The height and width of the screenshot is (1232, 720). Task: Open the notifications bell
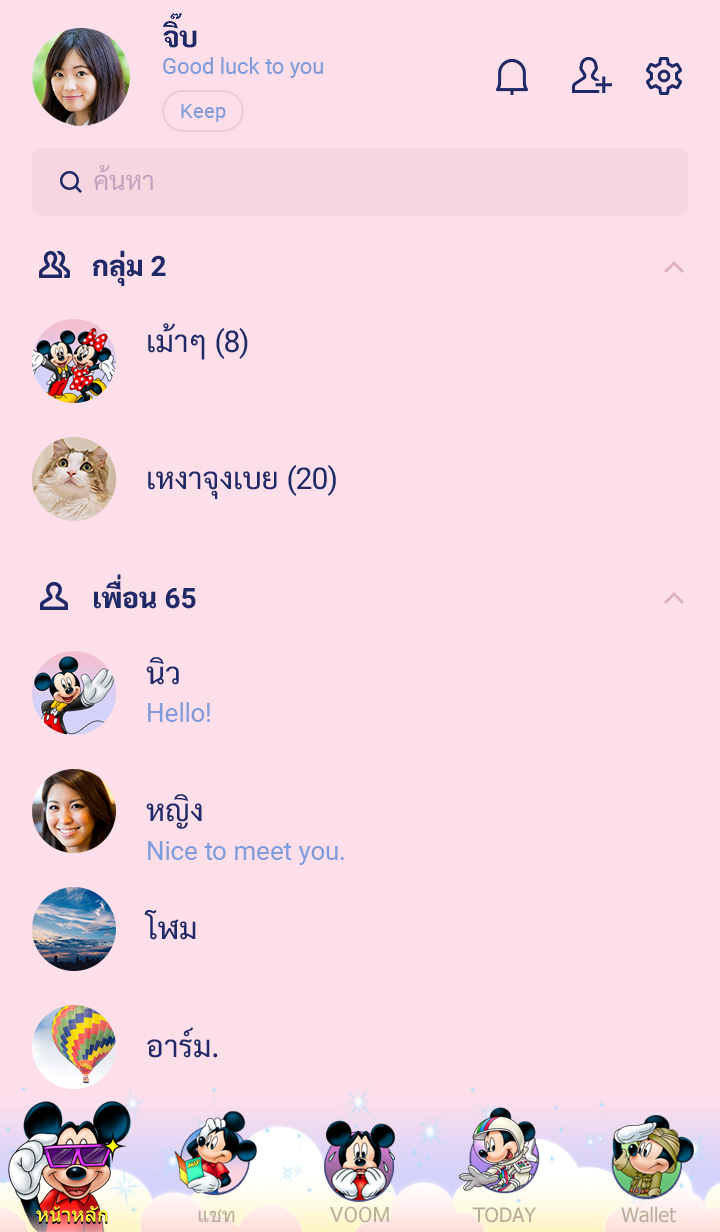[512, 77]
